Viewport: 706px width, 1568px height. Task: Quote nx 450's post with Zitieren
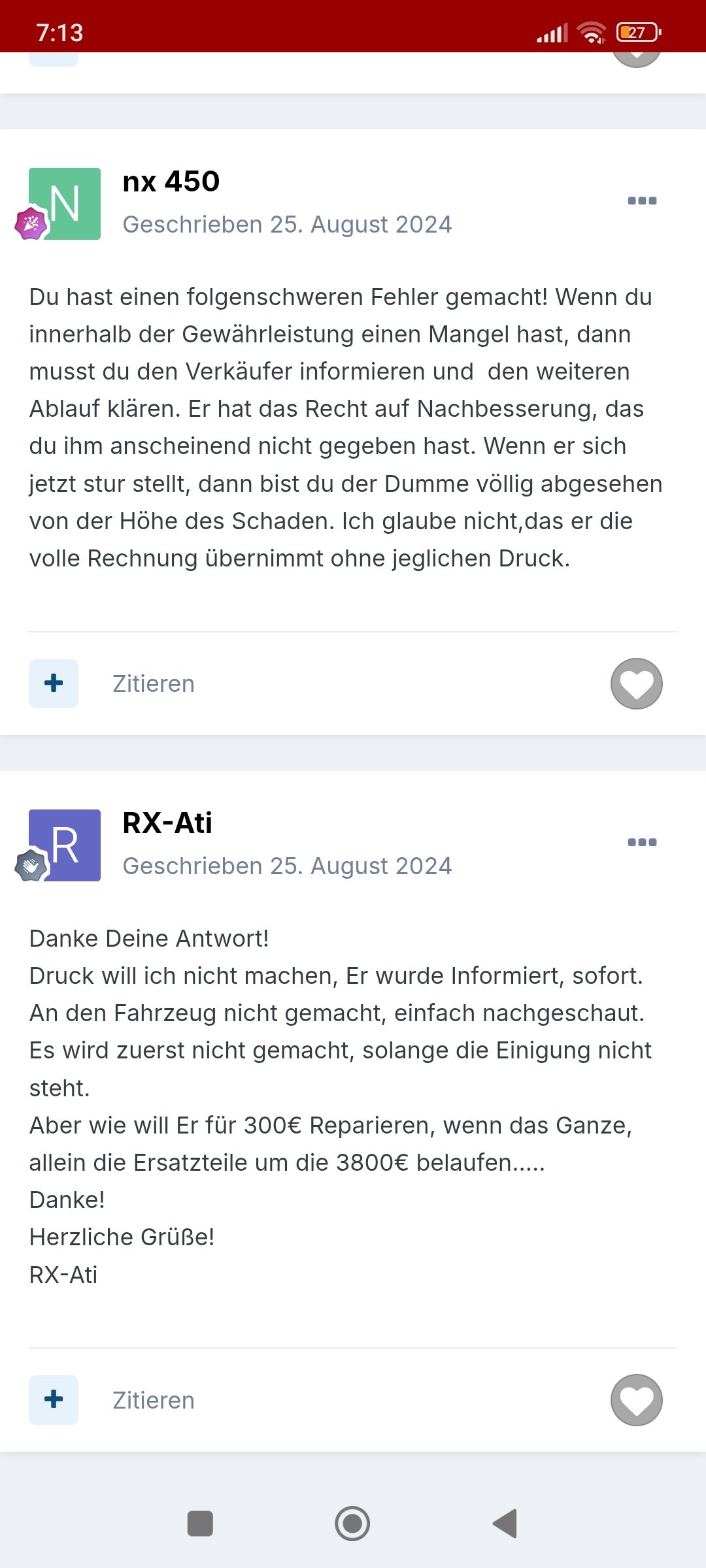154,683
